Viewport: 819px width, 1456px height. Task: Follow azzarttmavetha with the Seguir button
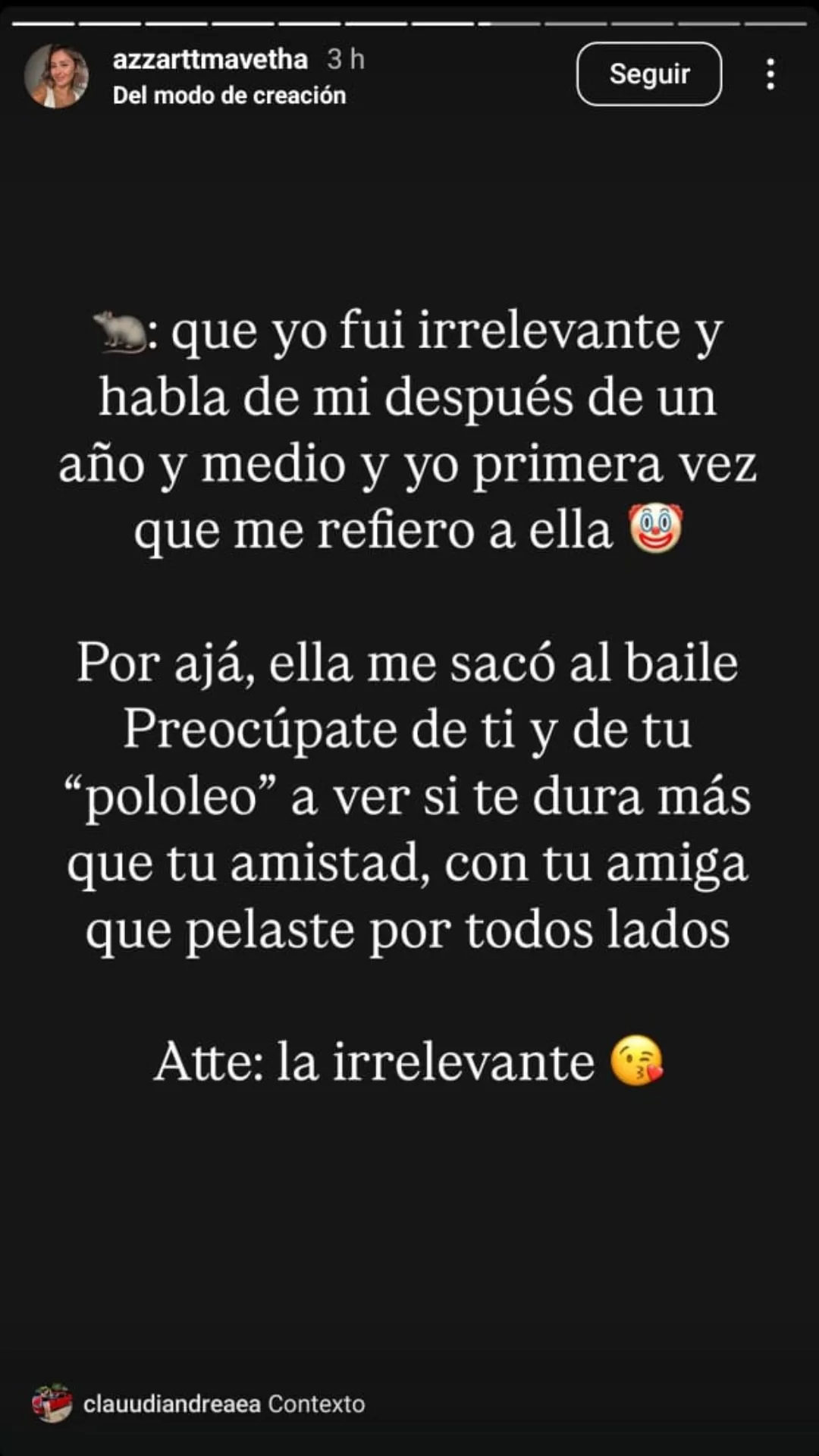[648, 74]
